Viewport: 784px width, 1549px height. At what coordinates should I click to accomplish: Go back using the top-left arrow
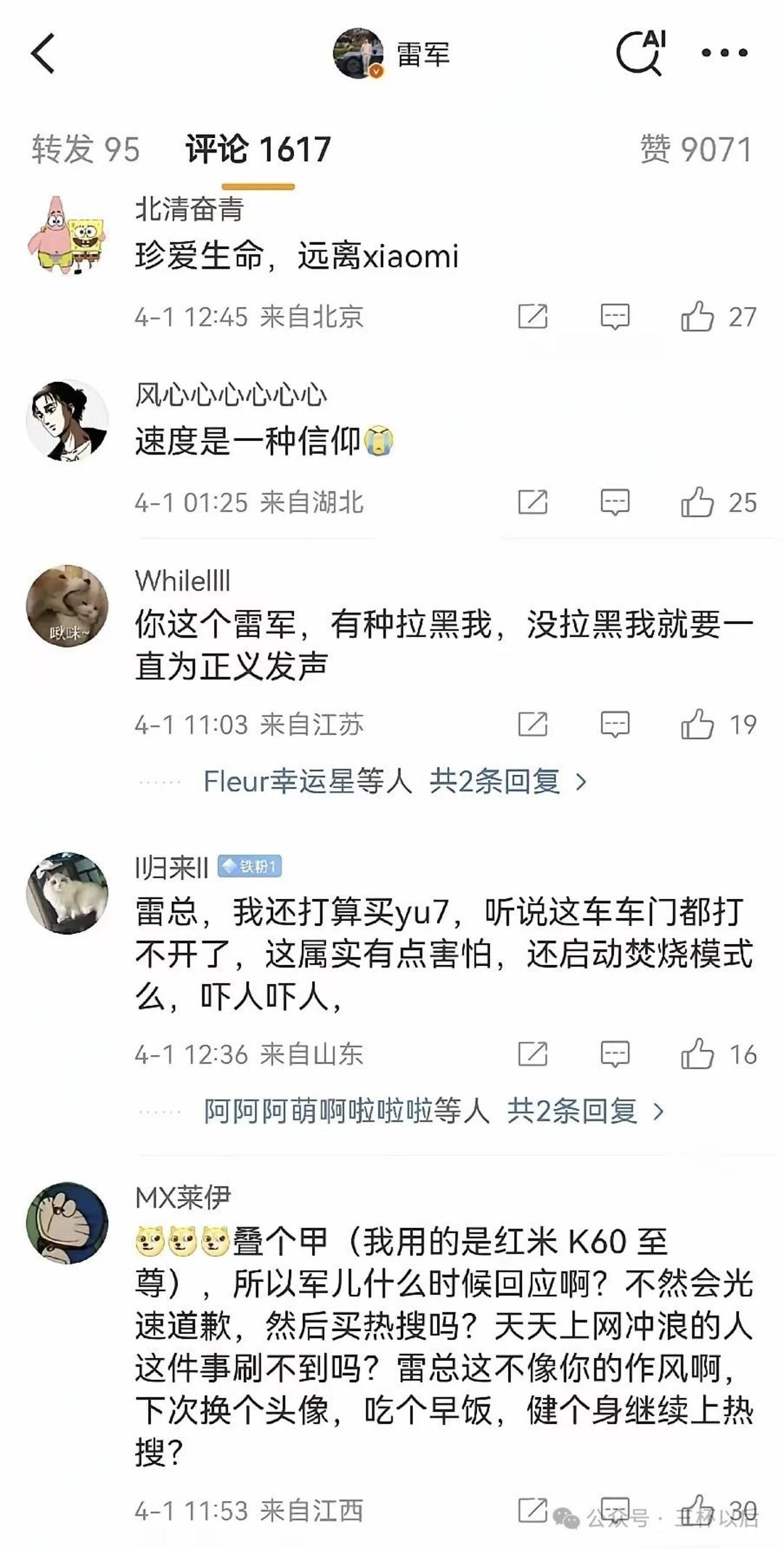(x=44, y=54)
